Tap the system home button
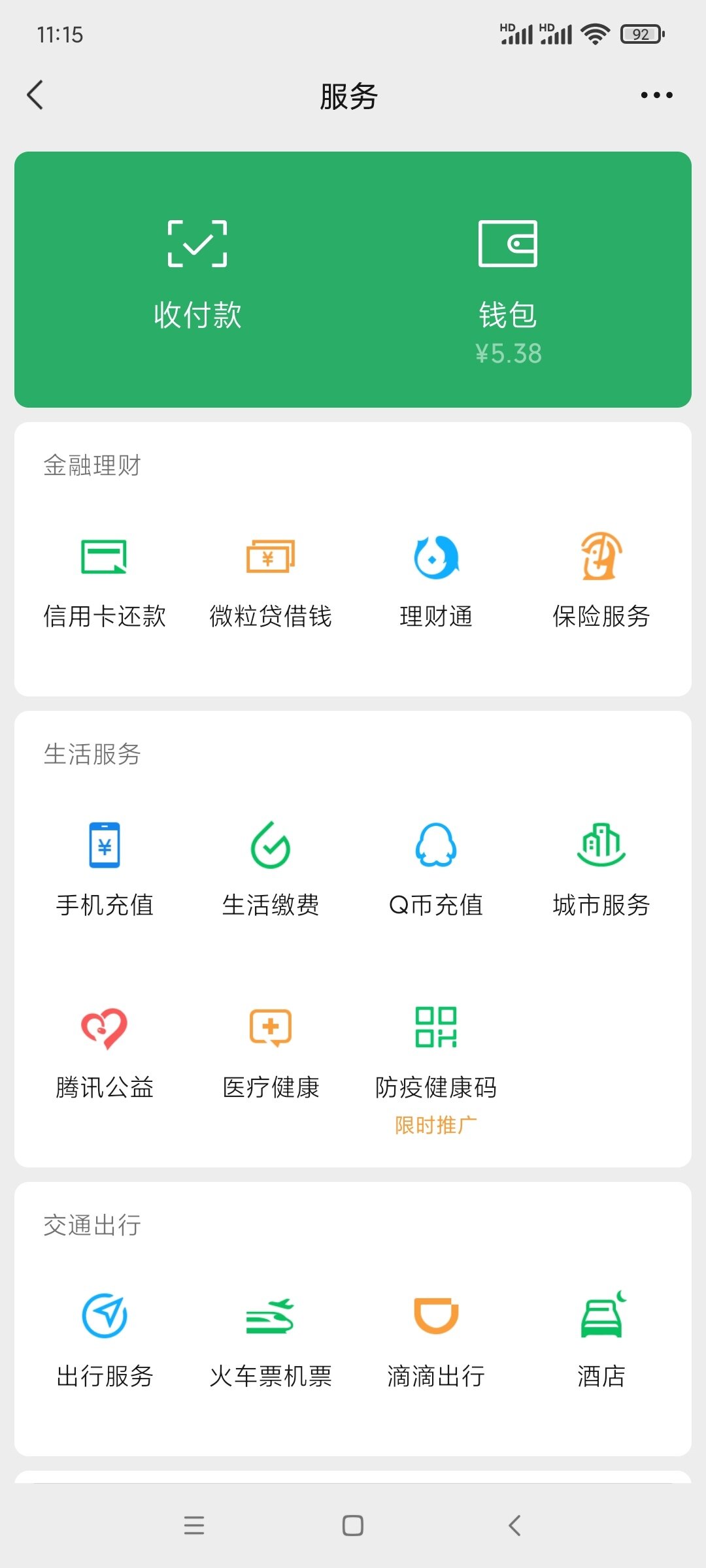 point(353,1526)
